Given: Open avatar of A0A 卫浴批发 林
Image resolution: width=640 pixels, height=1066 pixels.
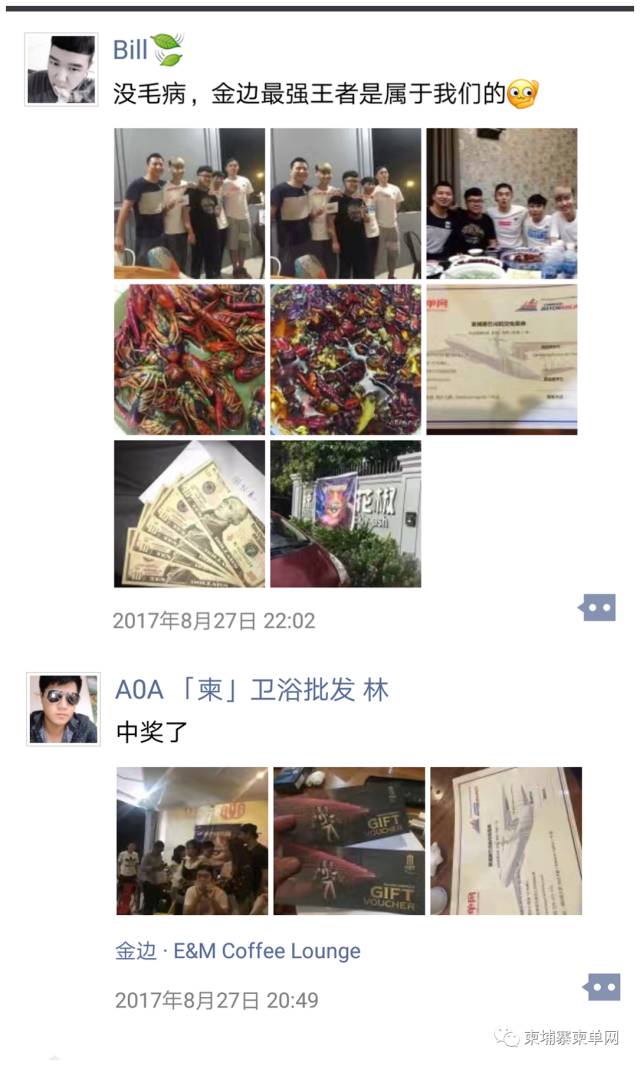Looking at the screenshot, I should pyautogui.click(x=63, y=709).
